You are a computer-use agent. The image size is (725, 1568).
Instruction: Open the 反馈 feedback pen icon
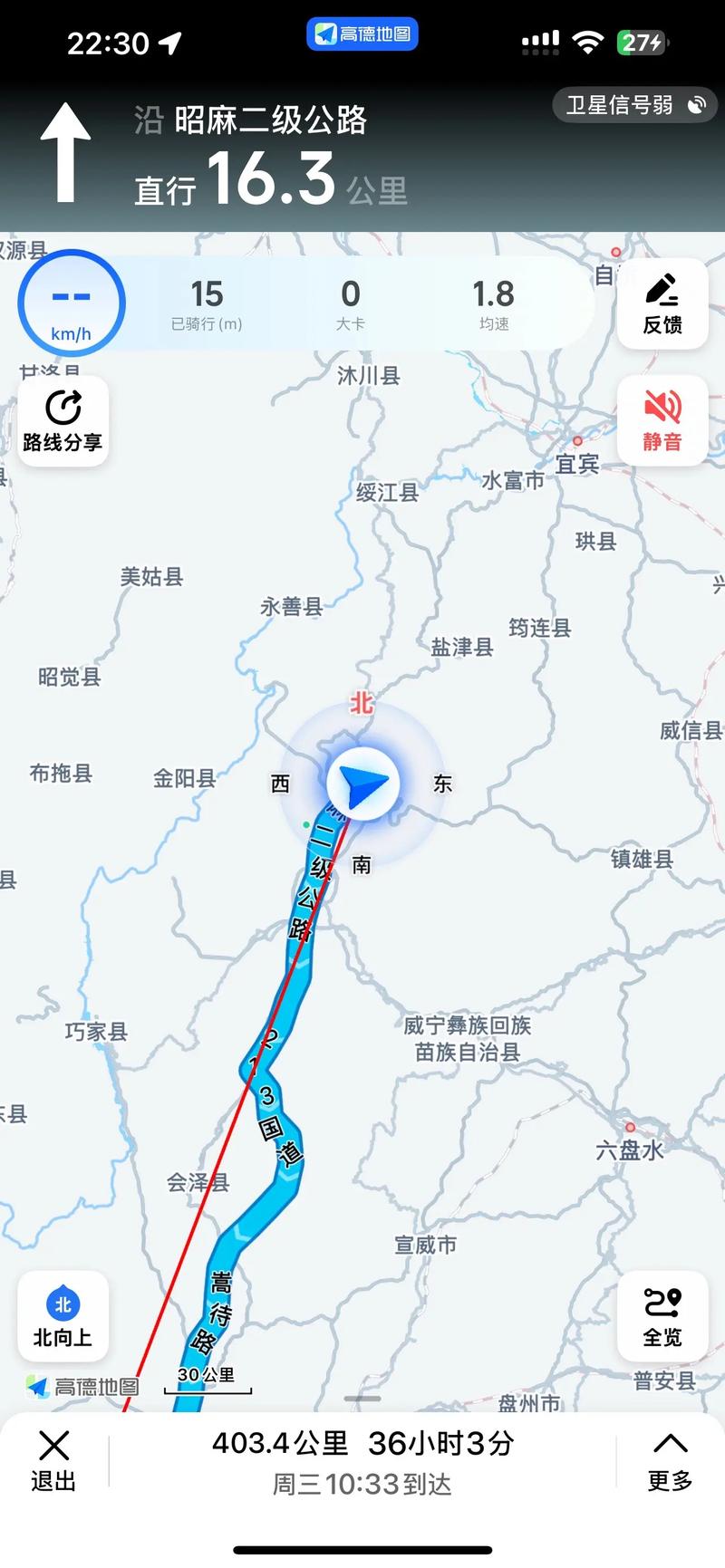663,291
